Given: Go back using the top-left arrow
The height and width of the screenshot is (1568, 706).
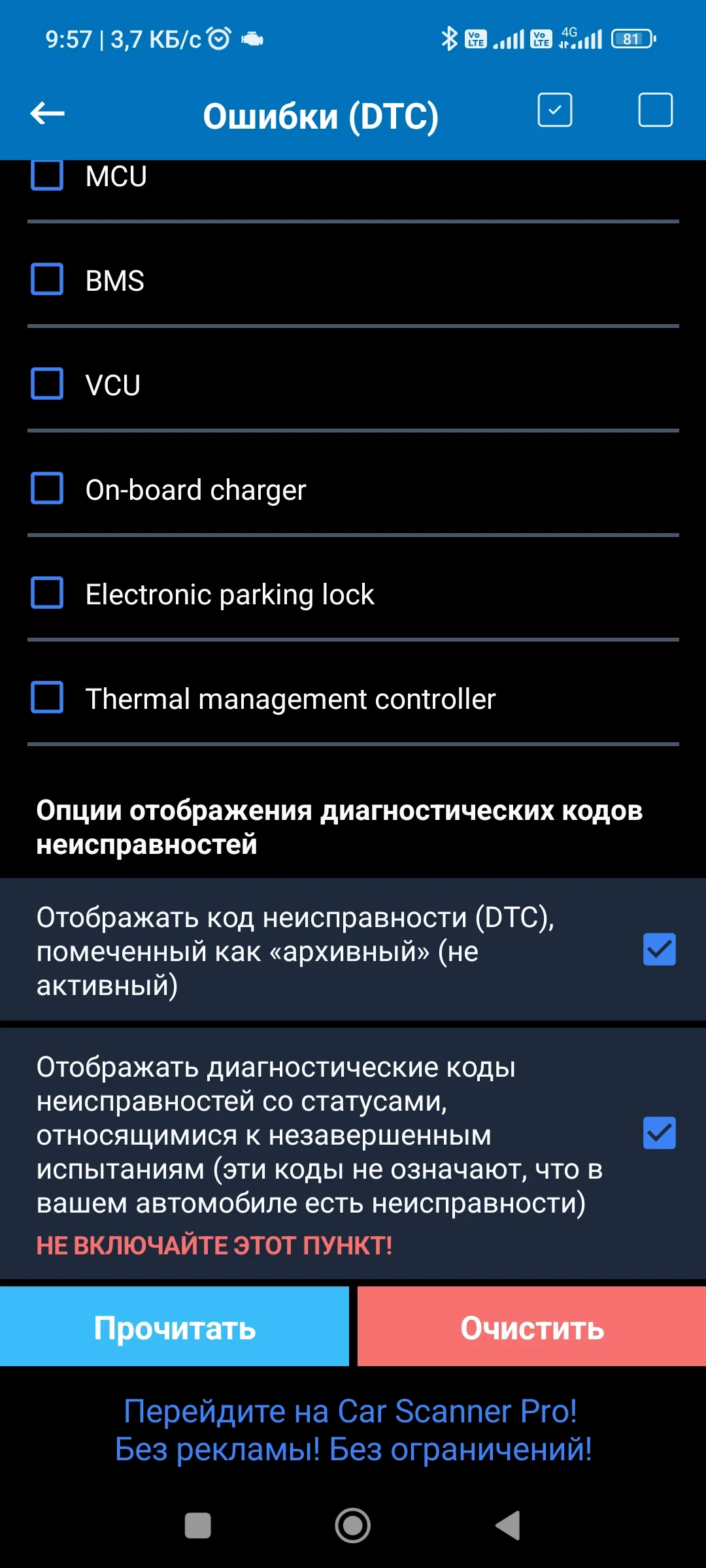Looking at the screenshot, I should (x=48, y=114).
